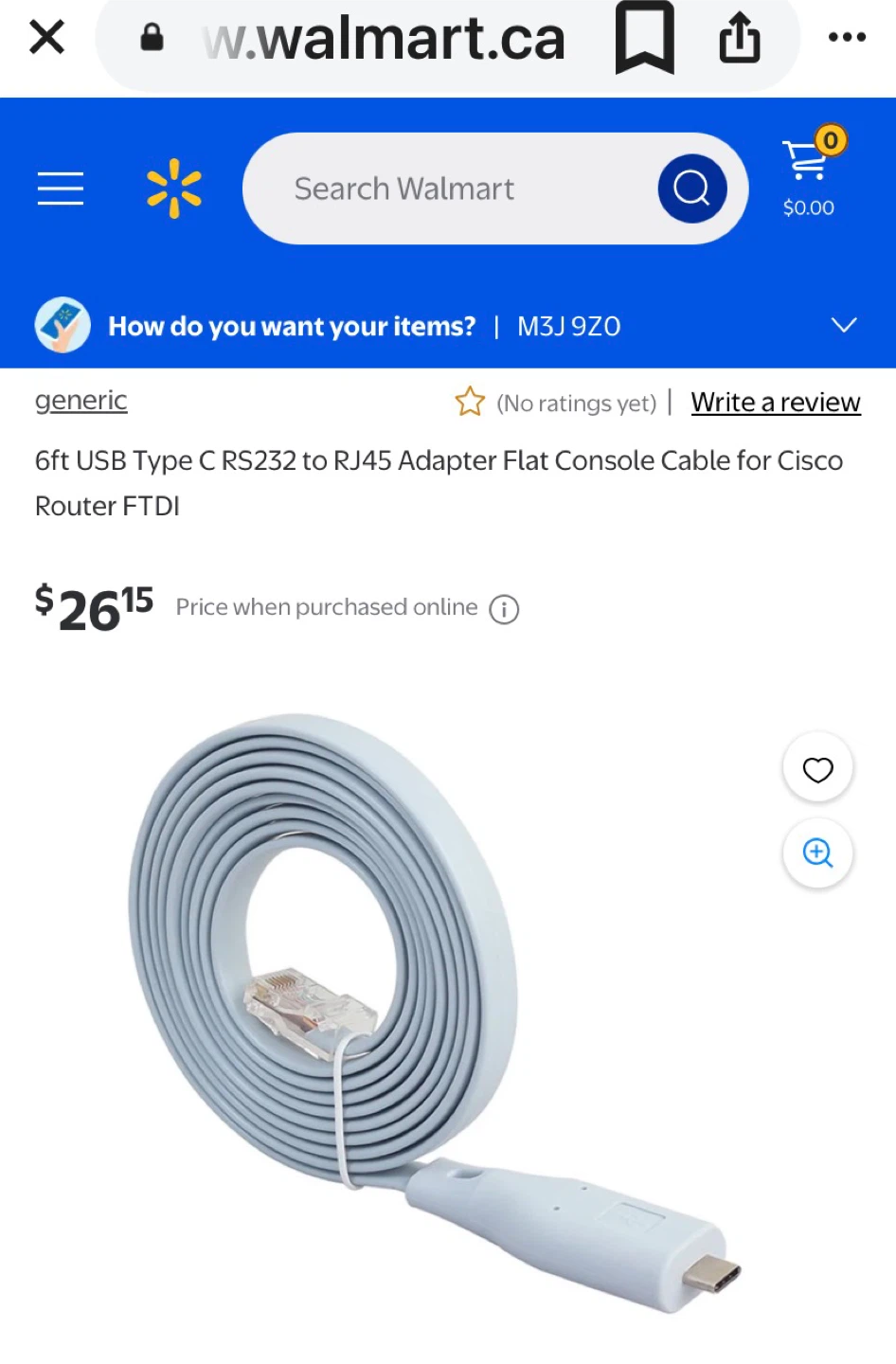
Task: Zoom into the product image
Action: (818, 853)
